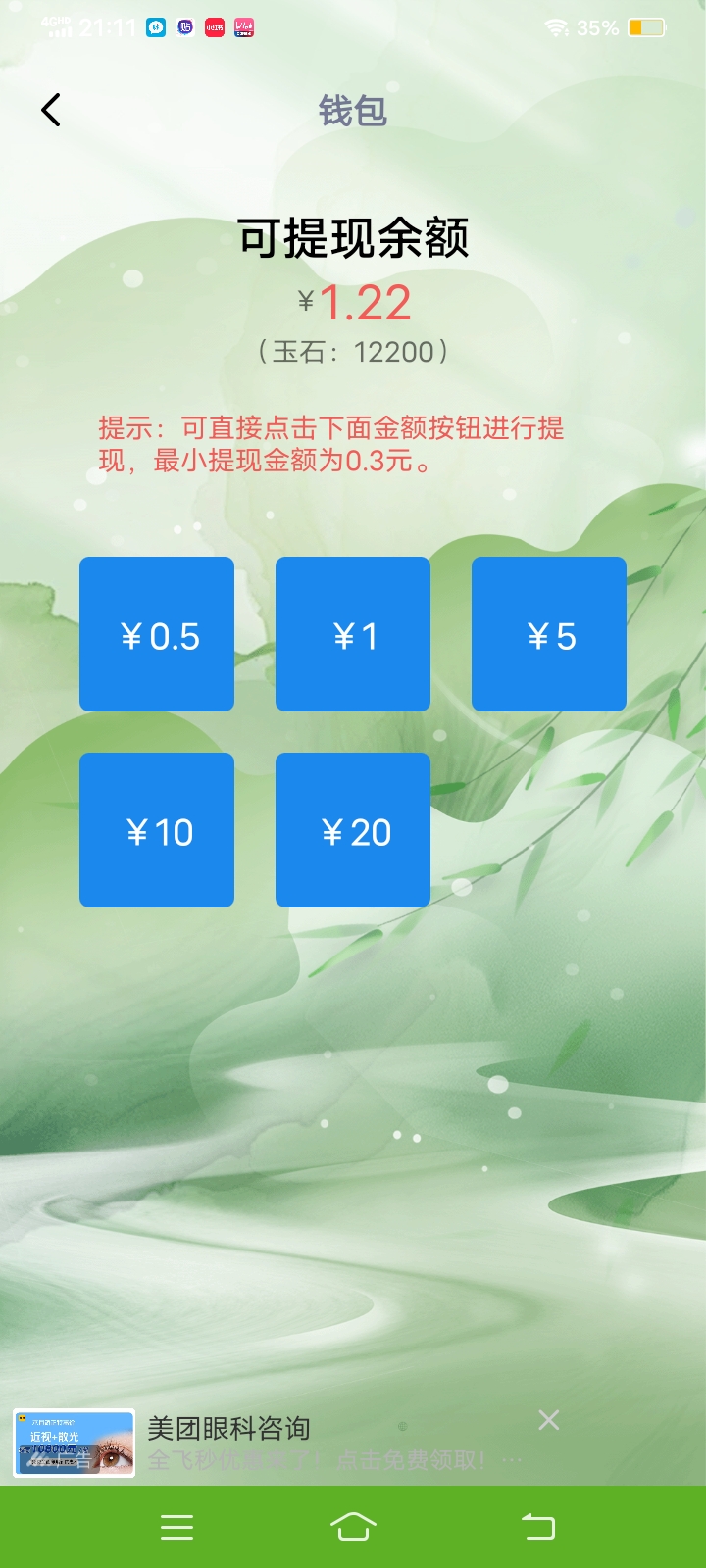Dismiss the bottom ad banner
The width and height of the screenshot is (706, 1568).
[549, 1420]
